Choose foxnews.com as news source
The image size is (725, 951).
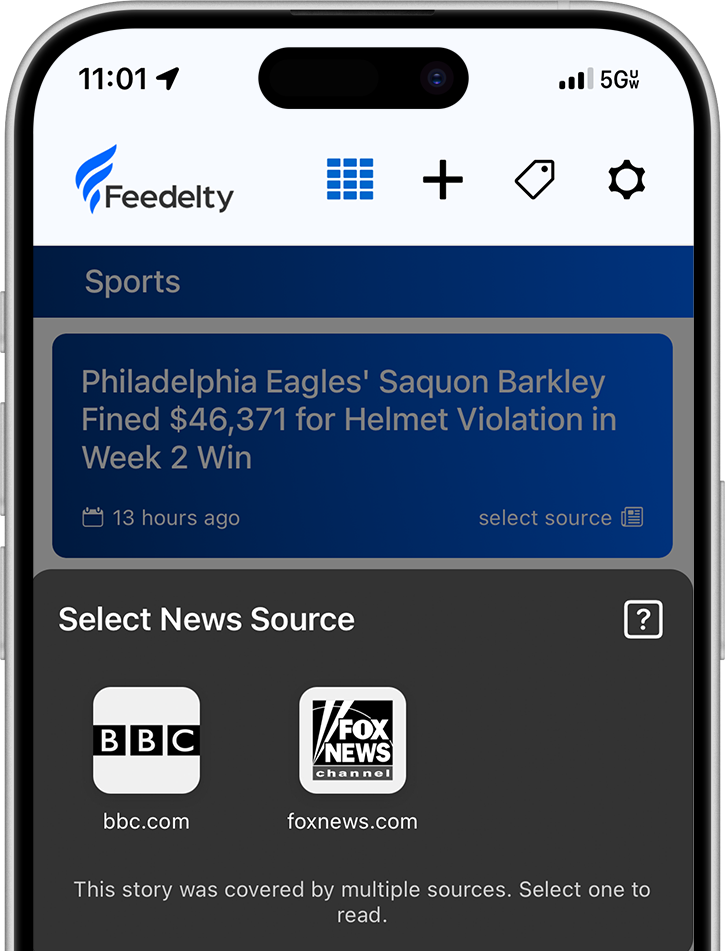(x=352, y=741)
